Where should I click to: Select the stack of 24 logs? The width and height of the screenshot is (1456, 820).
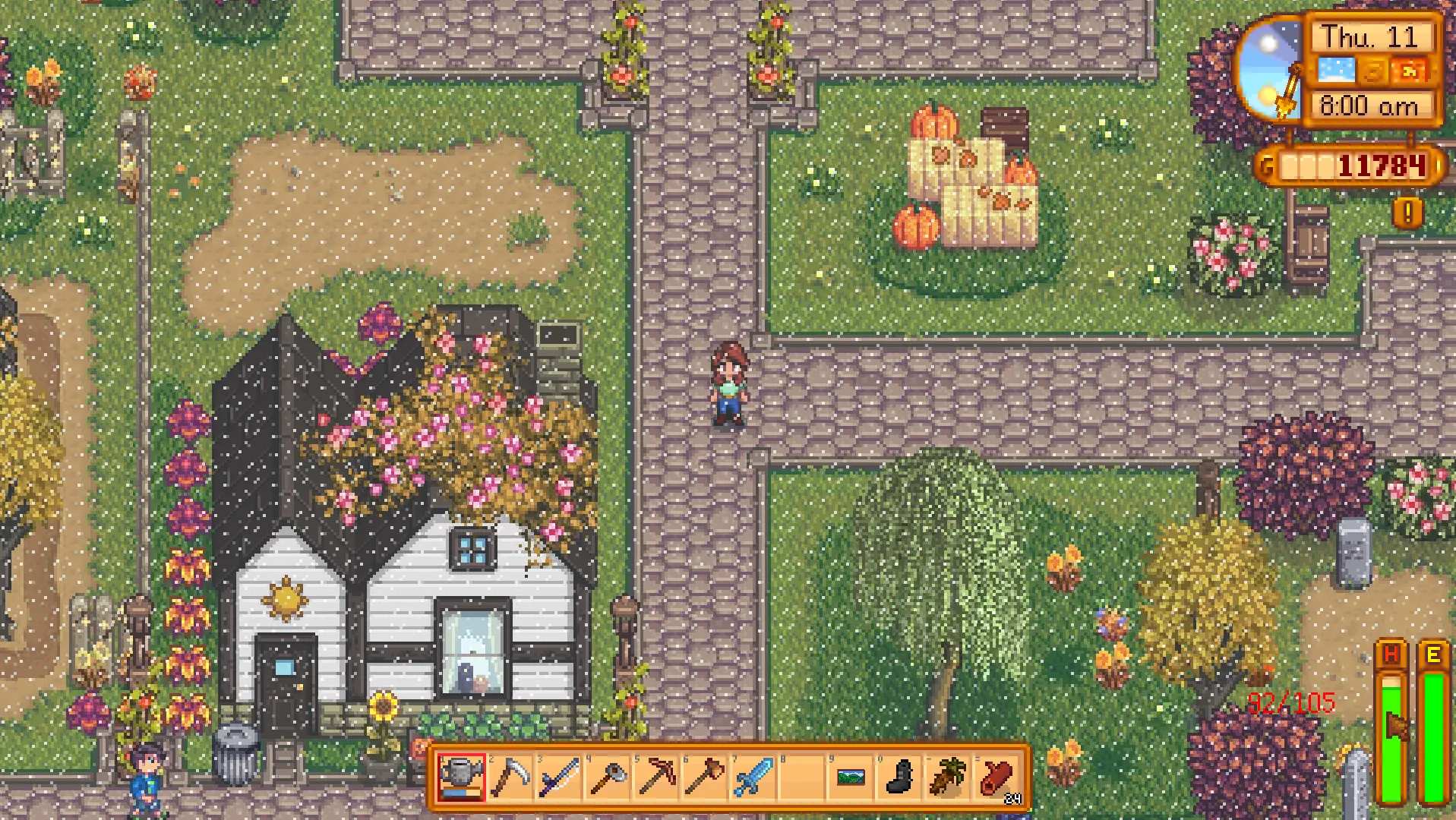pos(996,777)
